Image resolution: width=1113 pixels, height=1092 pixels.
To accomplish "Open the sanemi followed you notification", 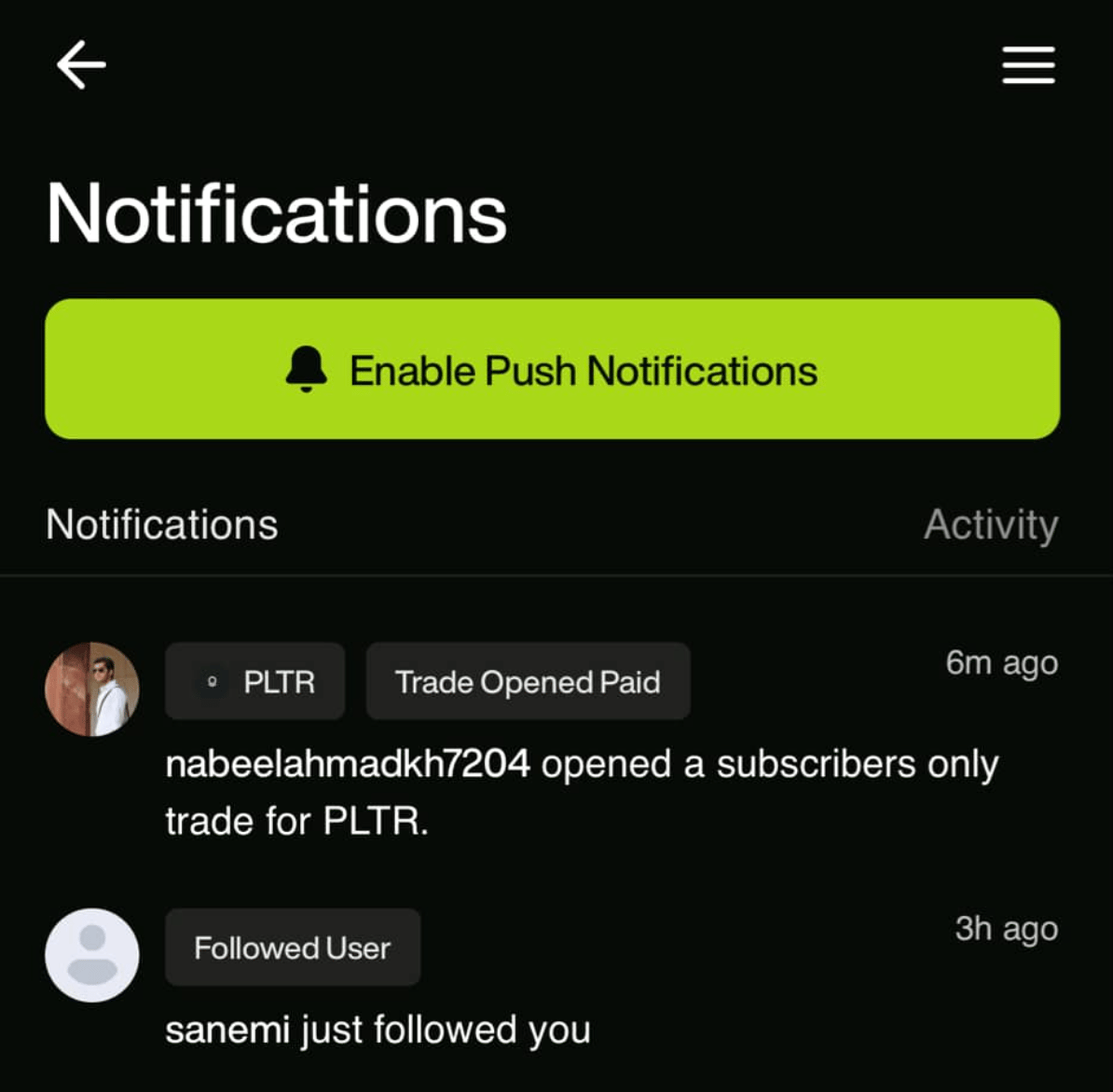I will coord(378,1031).
